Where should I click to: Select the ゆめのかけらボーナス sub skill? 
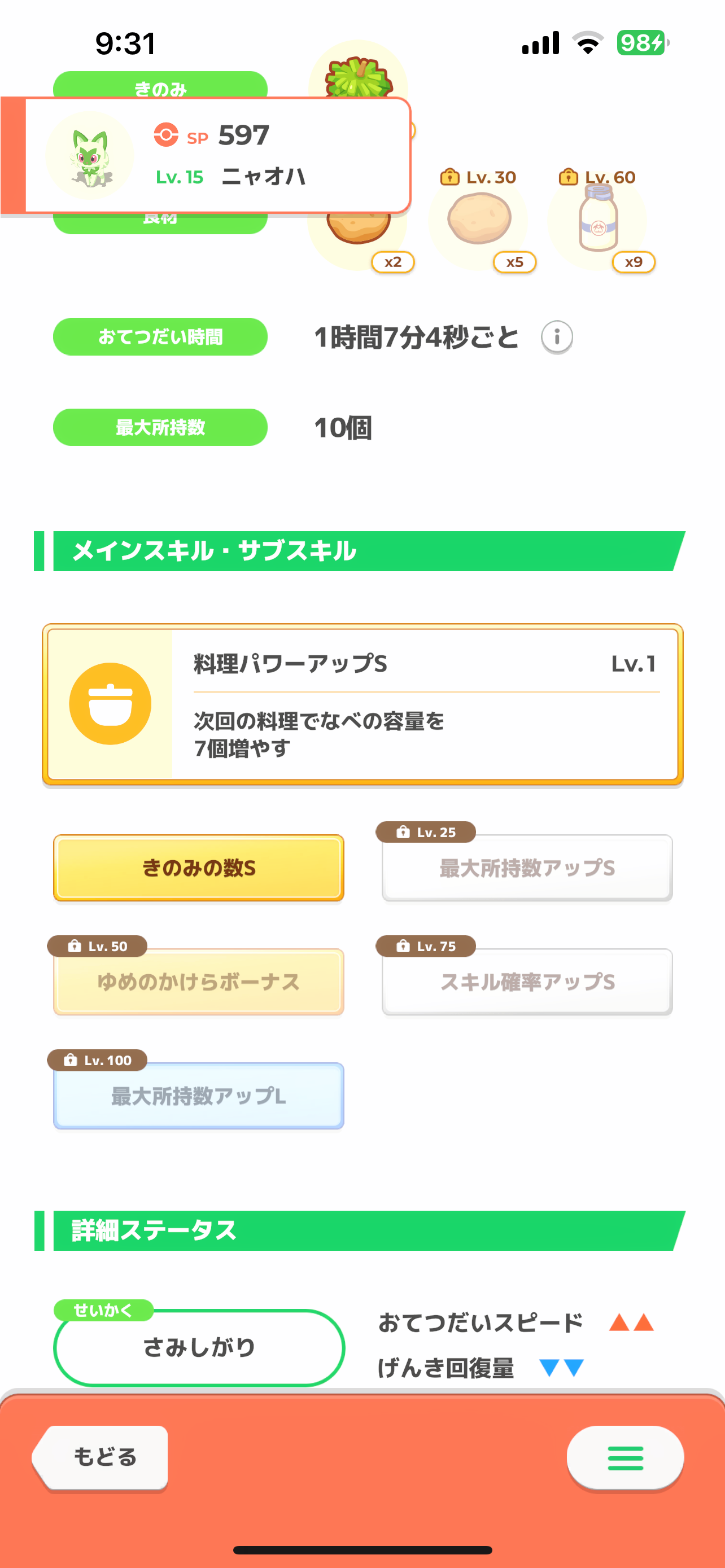click(x=198, y=982)
